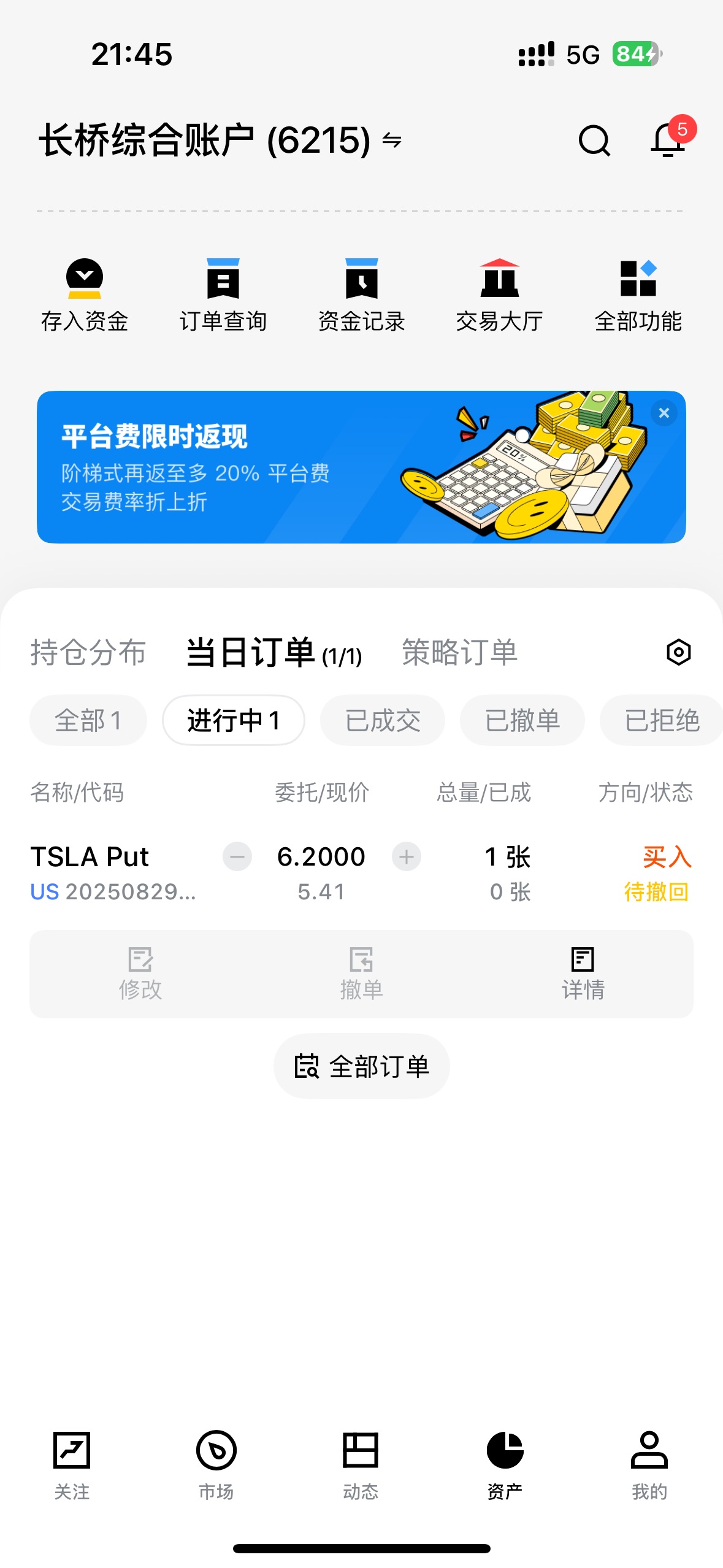This screenshot has height=1568, width=723.
Task: Filter orders by 已撤单
Action: [522, 720]
